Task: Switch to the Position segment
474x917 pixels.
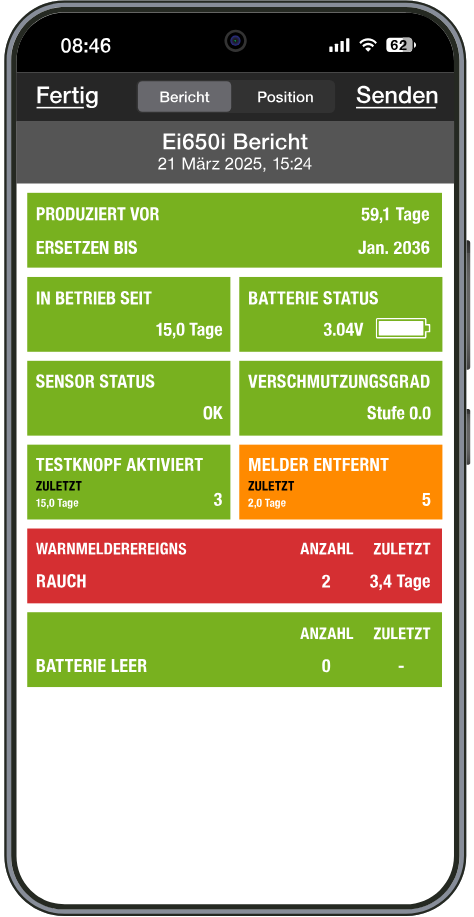Action: tap(285, 97)
